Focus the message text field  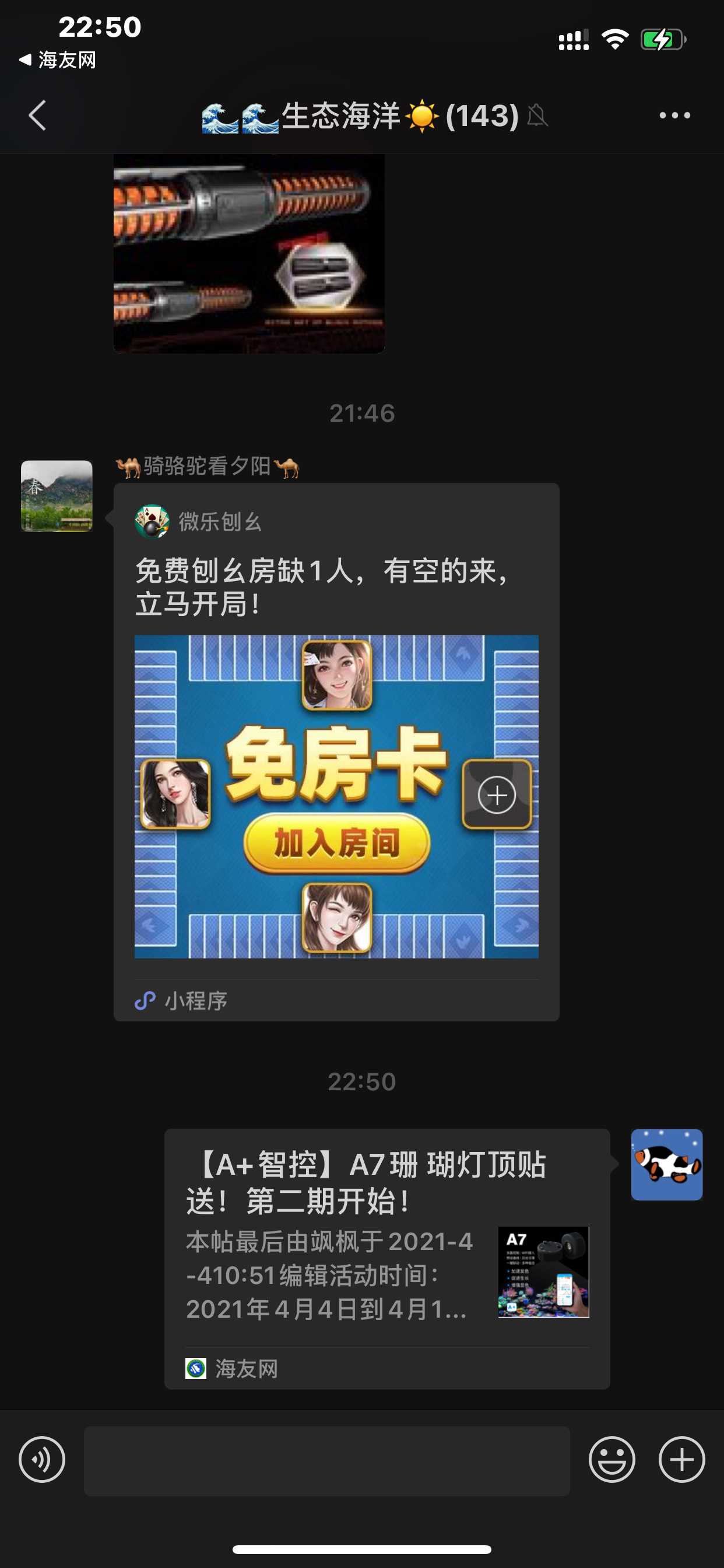coord(326,1461)
